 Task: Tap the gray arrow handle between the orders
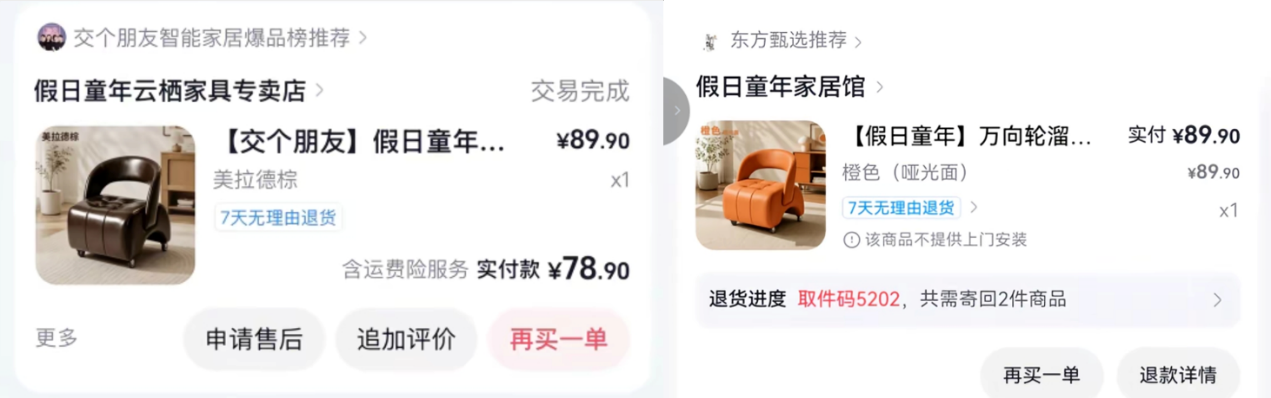[x=677, y=111]
